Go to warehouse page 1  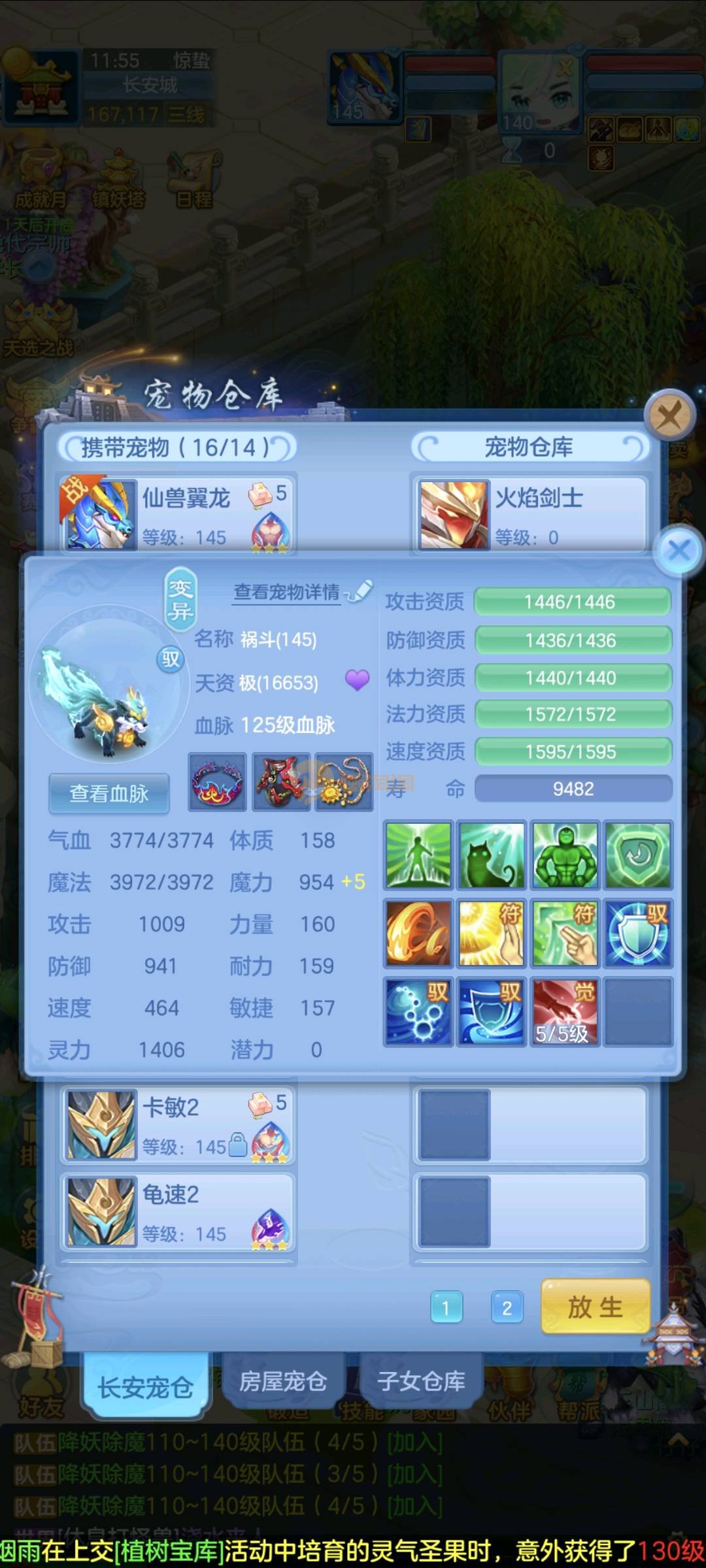pyautogui.click(x=446, y=1308)
